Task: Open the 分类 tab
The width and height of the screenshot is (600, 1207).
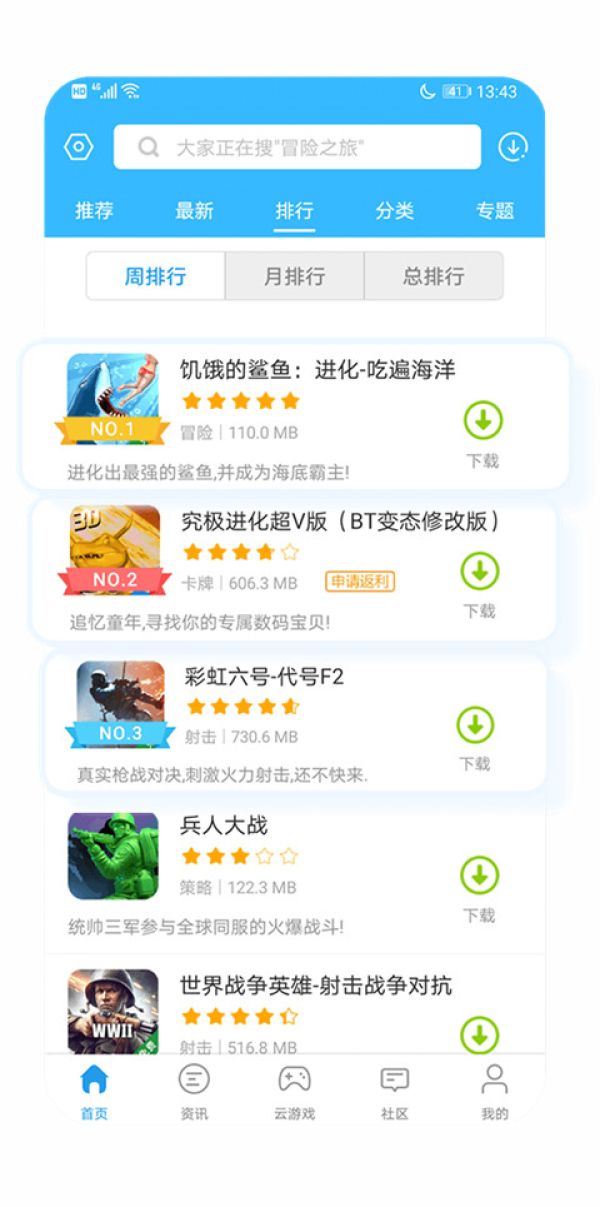Action: point(395,211)
